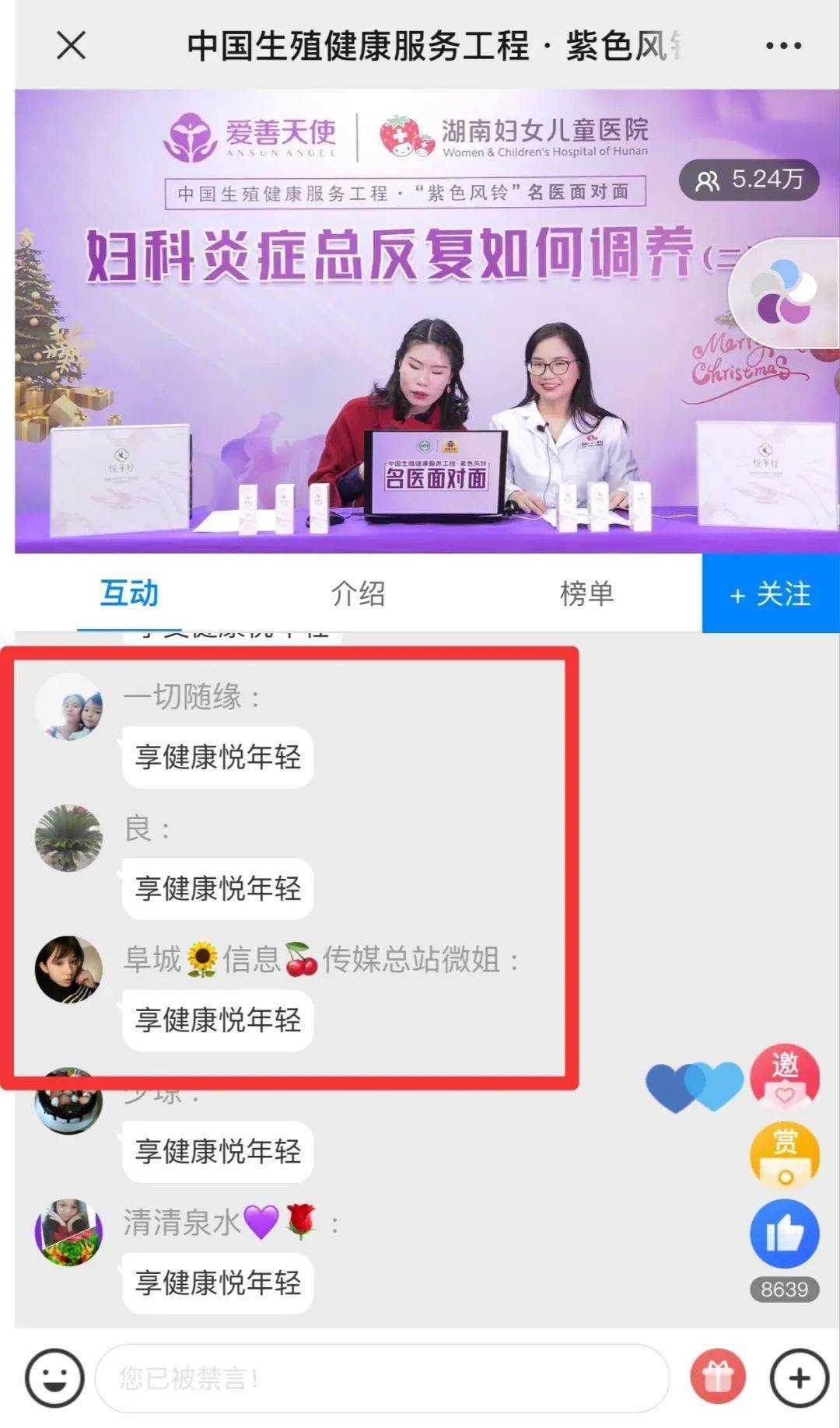Open the floating colorful petal icon
This screenshot has width=840, height=1428.
click(x=784, y=292)
